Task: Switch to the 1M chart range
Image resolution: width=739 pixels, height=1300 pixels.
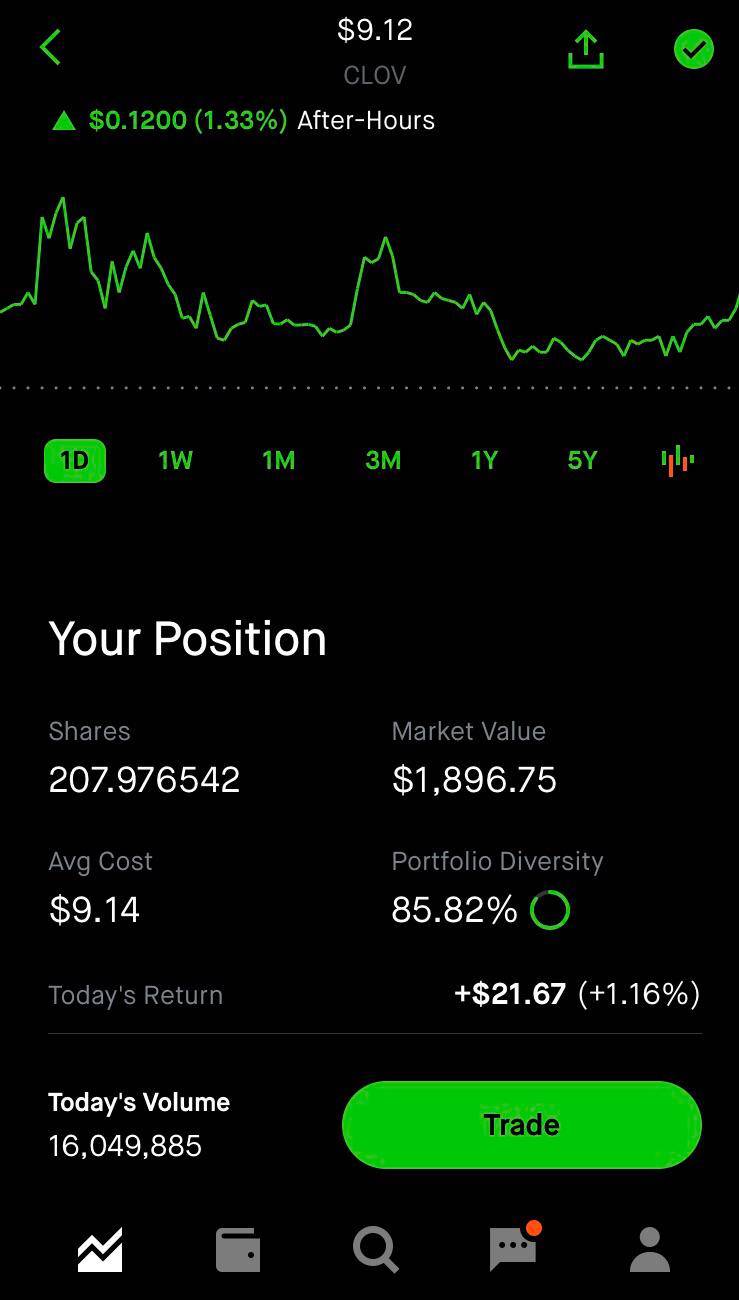Action: 277,460
